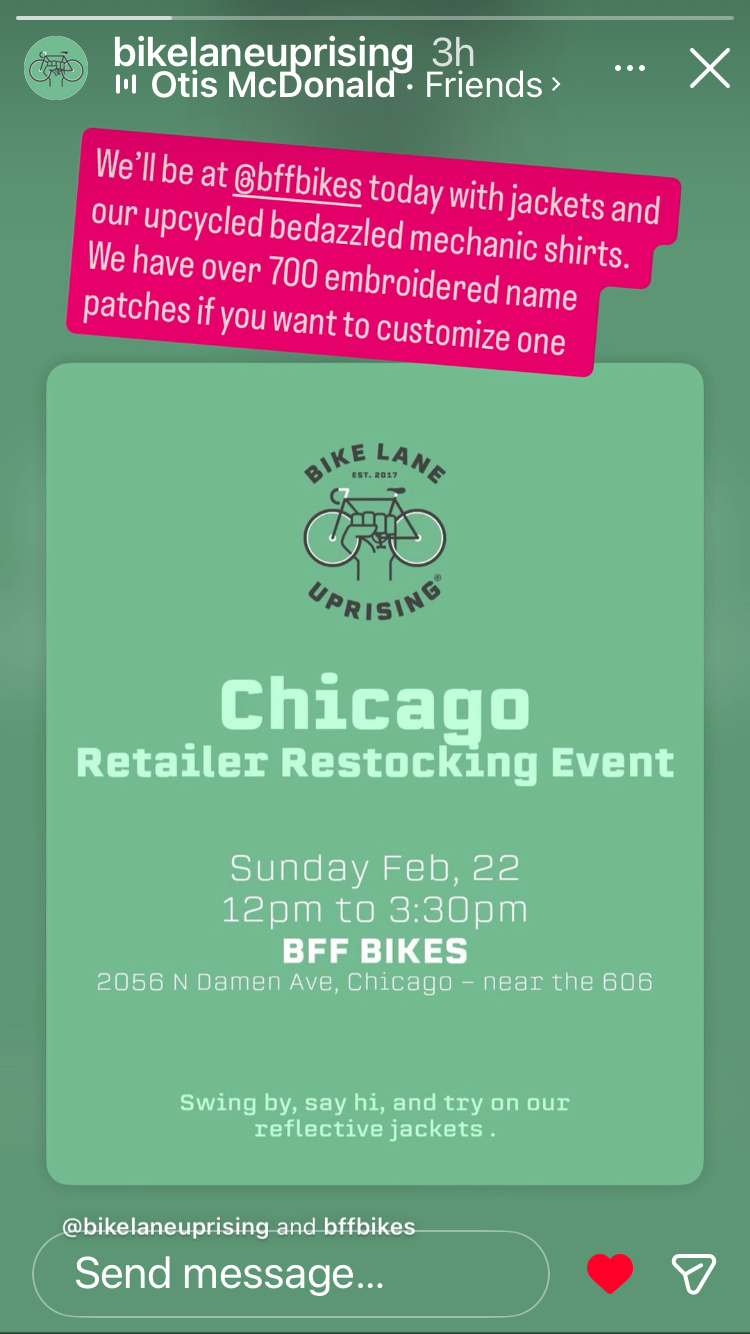Share this story via paper plane icon
Image resolution: width=750 pixels, height=1334 pixels.
(x=693, y=1273)
